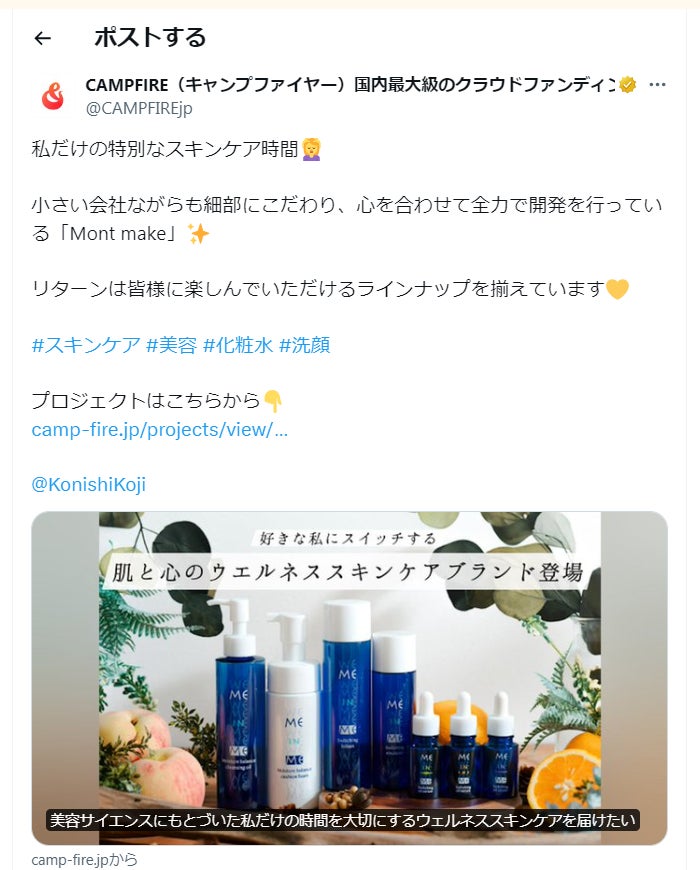
Task: Go back using the arrow icon
Action: pos(42,39)
